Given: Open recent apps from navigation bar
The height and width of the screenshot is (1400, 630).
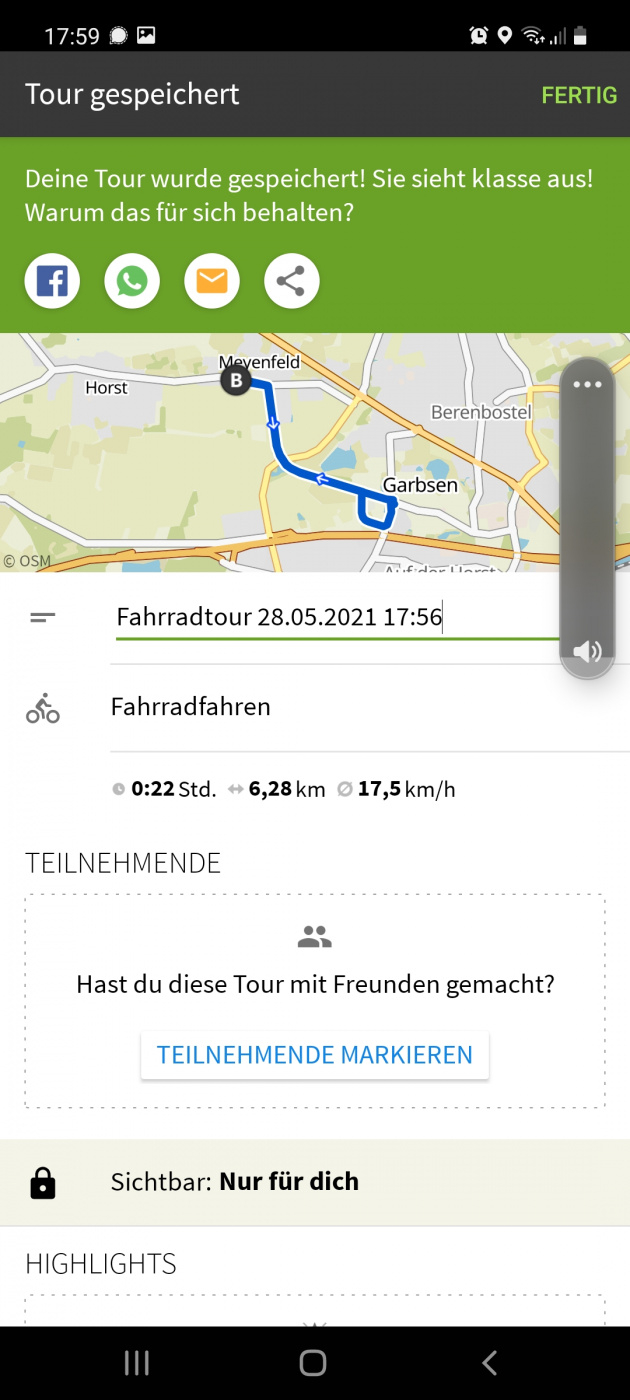Looking at the screenshot, I should pyautogui.click(x=136, y=1362).
